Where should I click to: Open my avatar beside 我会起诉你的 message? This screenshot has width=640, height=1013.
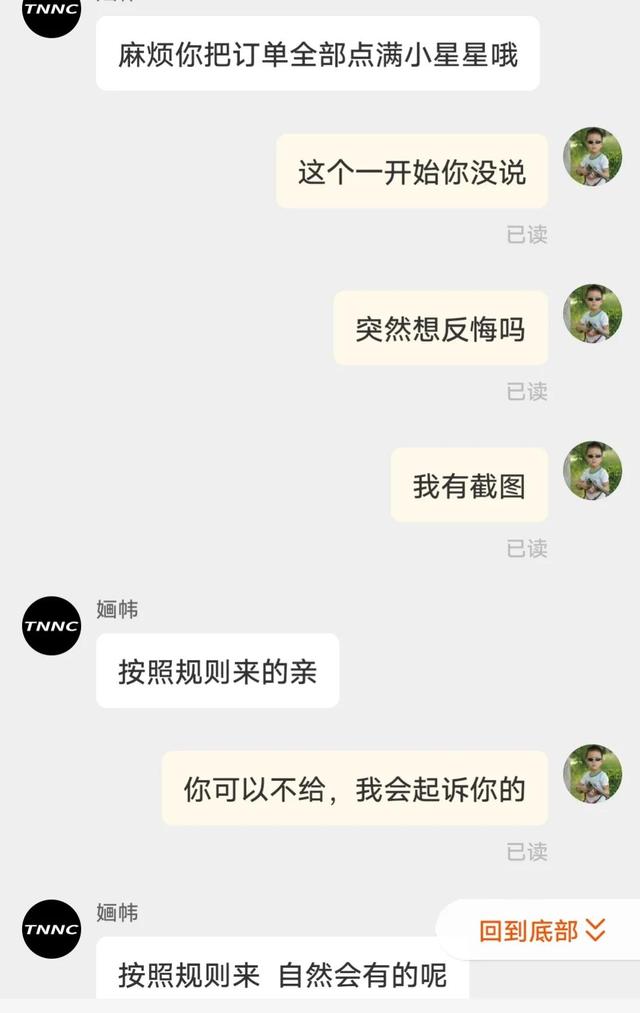click(x=592, y=773)
